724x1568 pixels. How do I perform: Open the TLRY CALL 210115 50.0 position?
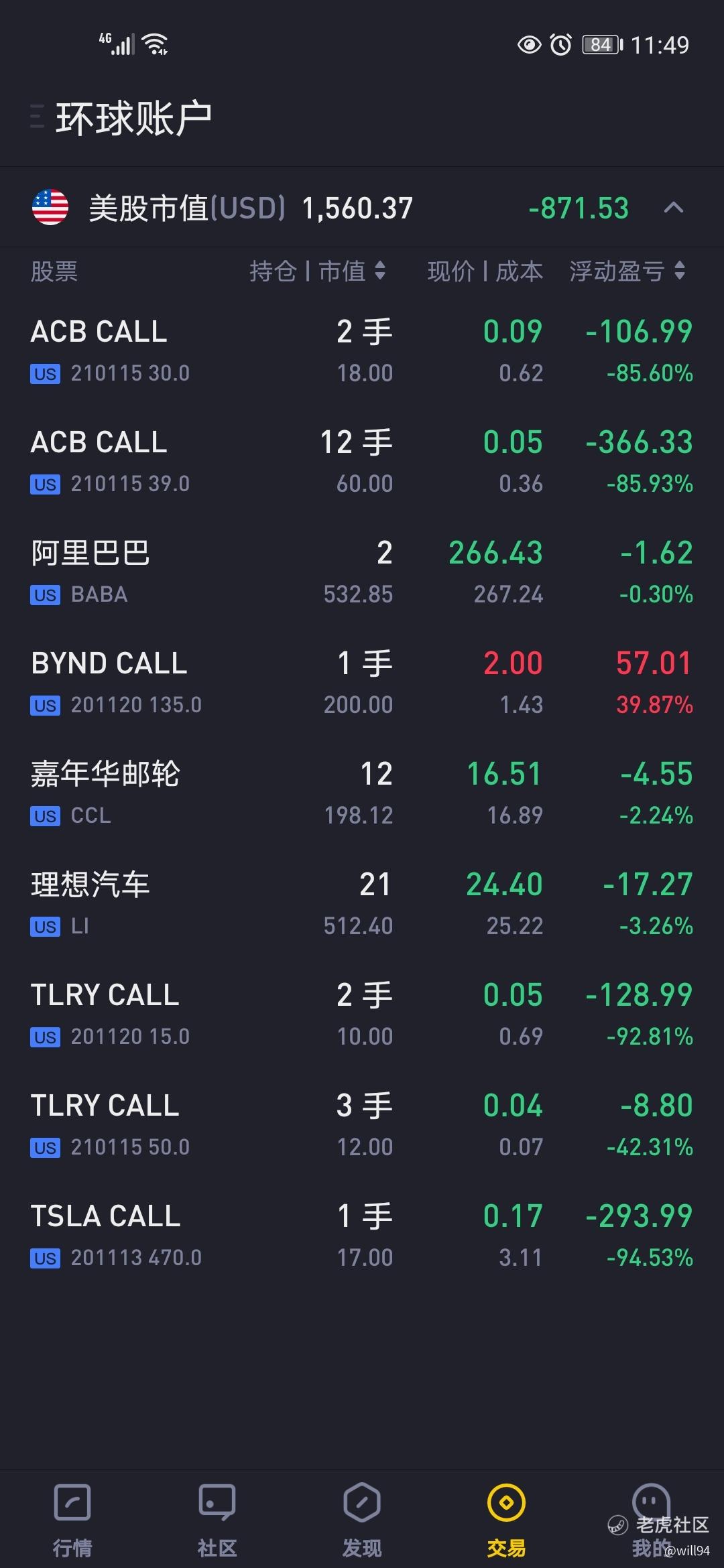(362, 1126)
